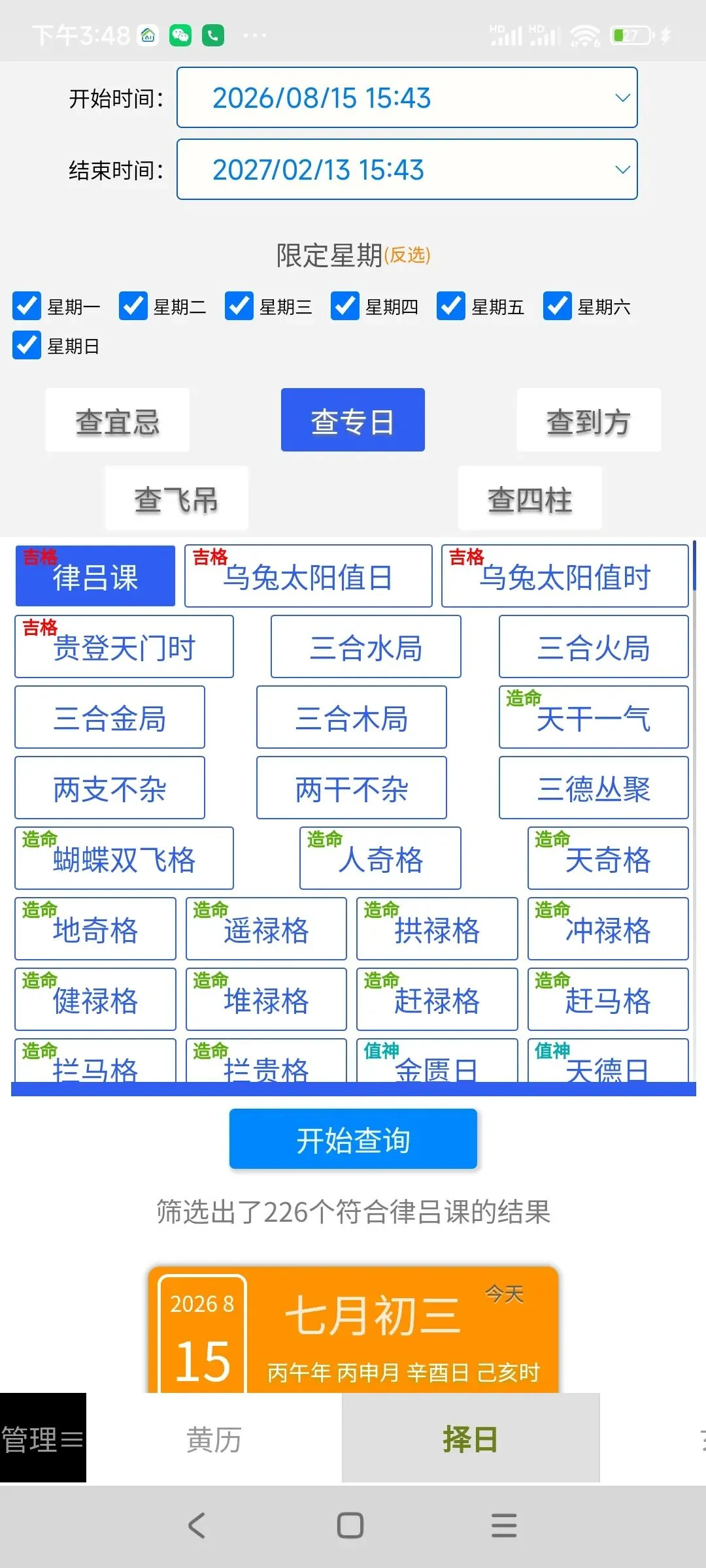The height and width of the screenshot is (1568, 706).
Task: Pick the 赶马格 option
Action: (x=608, y=1000)
